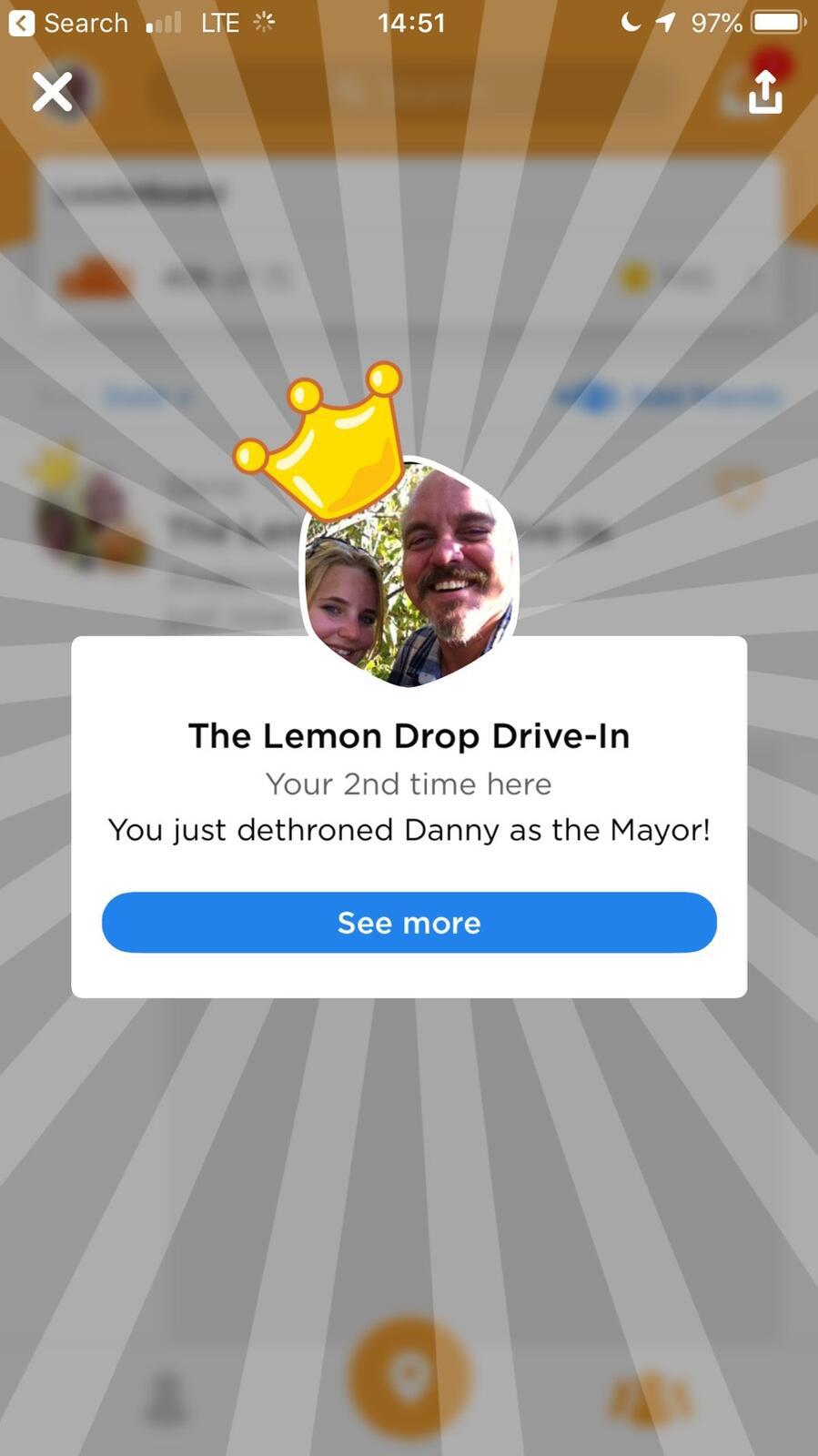This screenshot has height=1456, width=818.
Task: Close the mayorship popup
Action: 52,92
